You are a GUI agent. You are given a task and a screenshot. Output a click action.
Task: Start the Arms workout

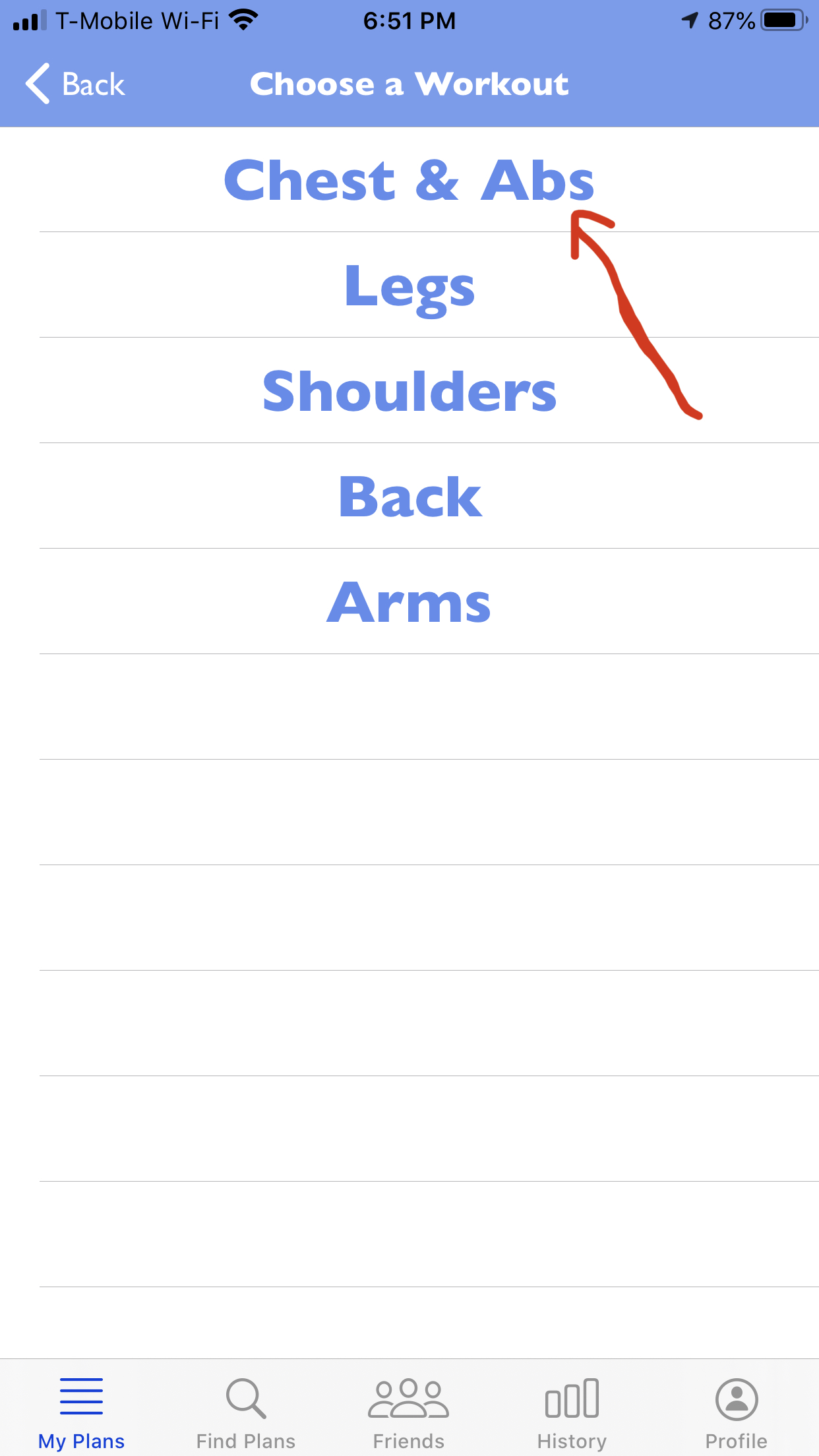click(x=409, y=602)
